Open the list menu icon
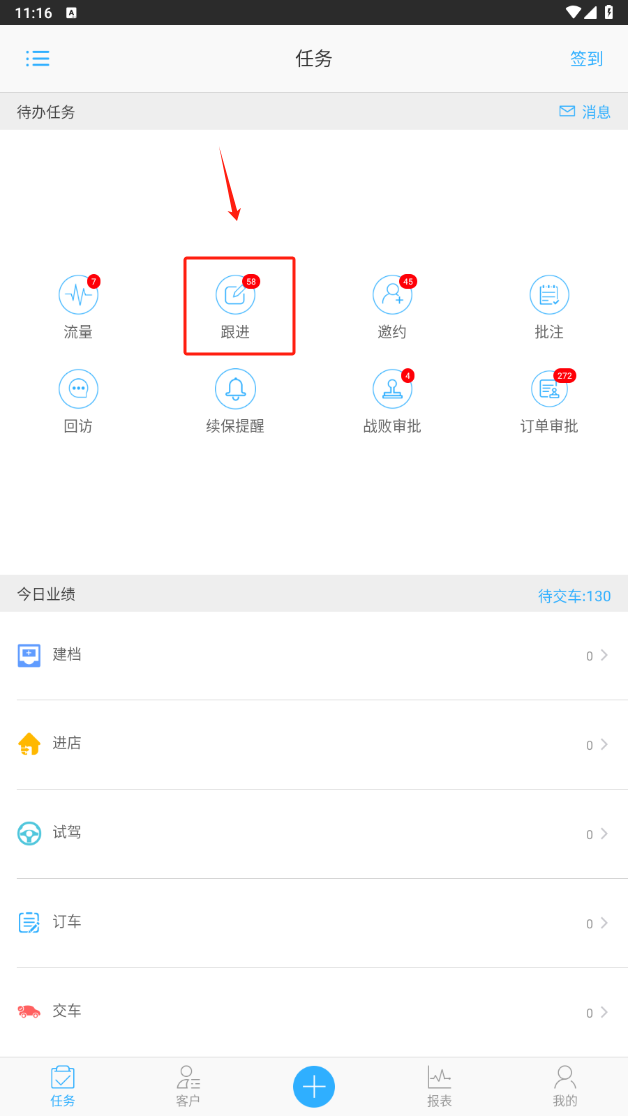 click(x=38, y=58)
